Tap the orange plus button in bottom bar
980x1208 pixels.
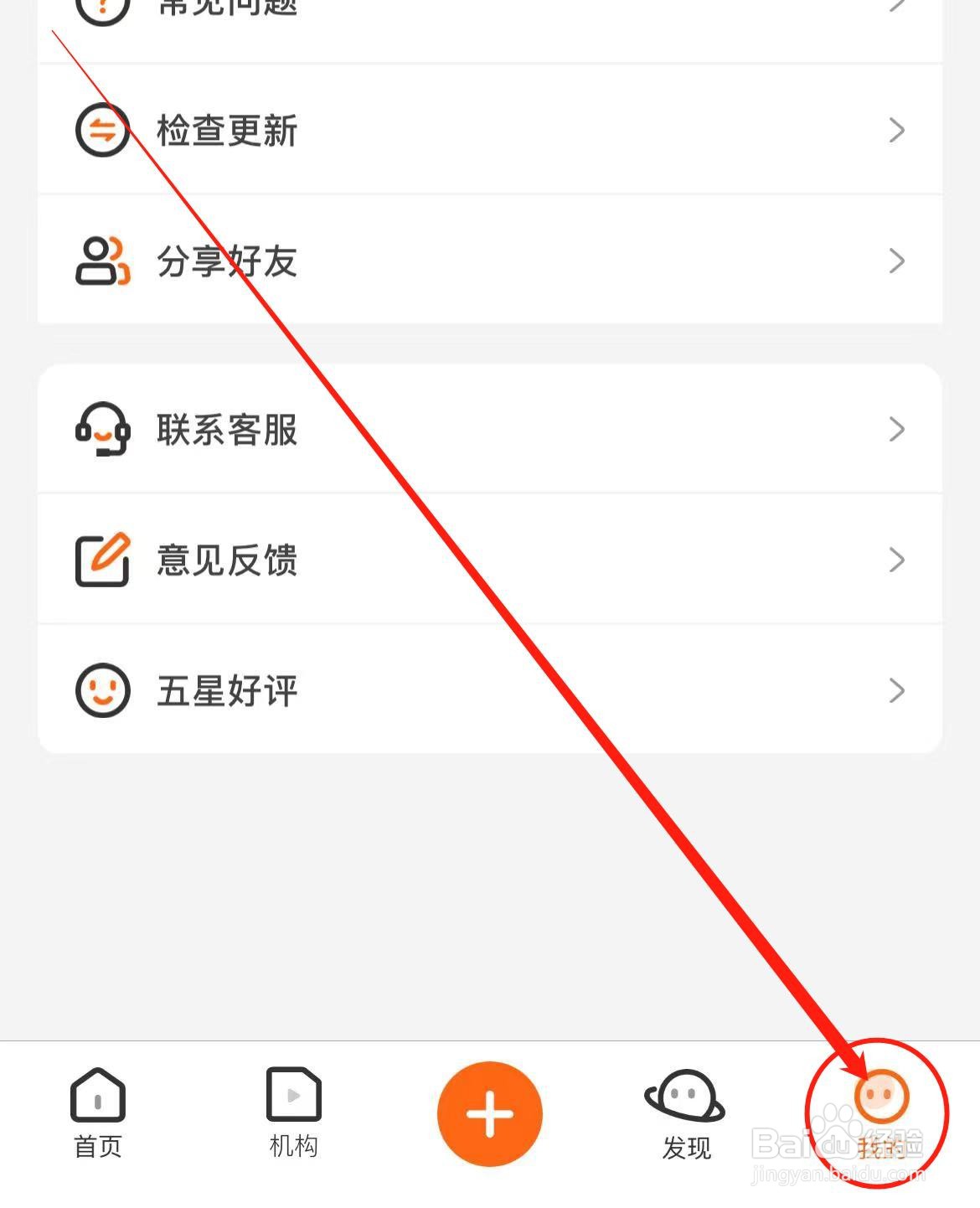(490, 1114)
